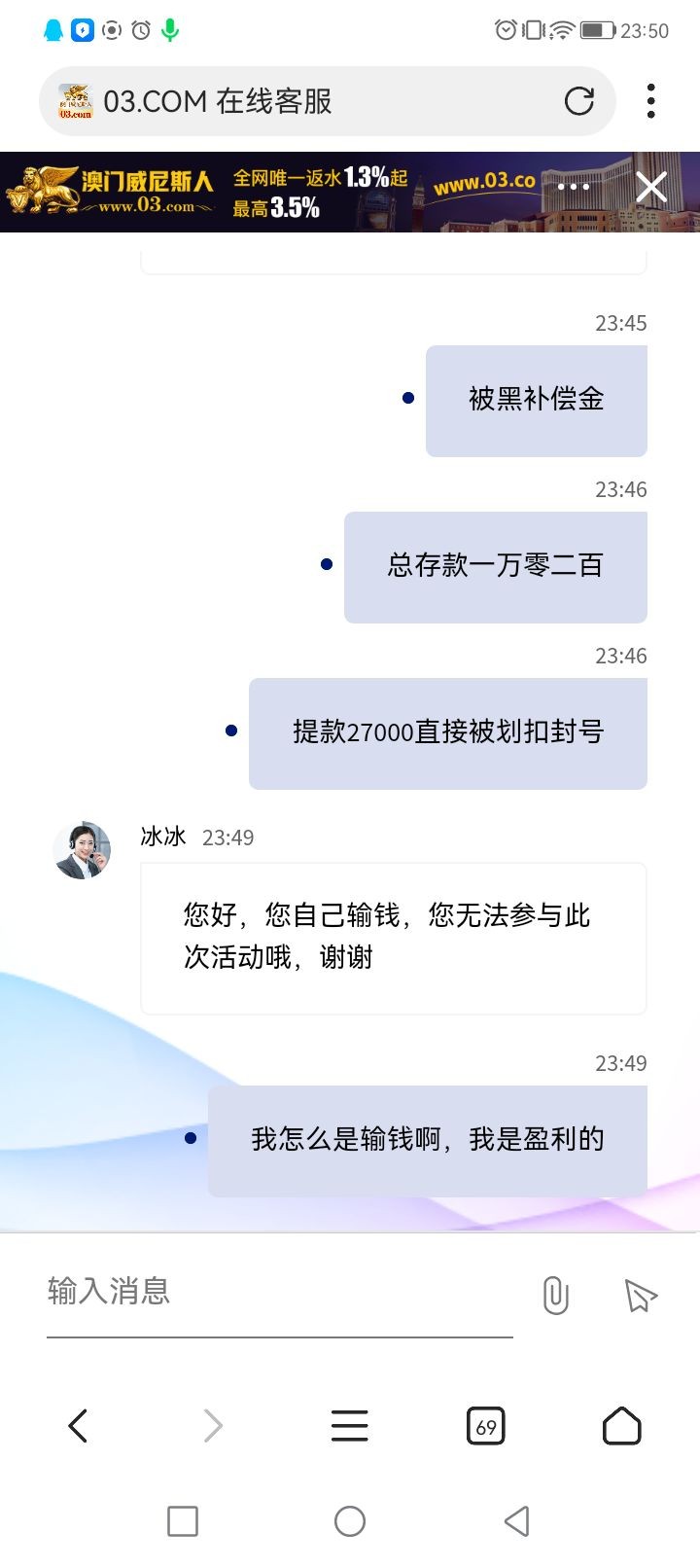Go back to the previous page in browser
Image resolution: width=700 pixels, height=1568 pixels.
tap(78, 1426)
